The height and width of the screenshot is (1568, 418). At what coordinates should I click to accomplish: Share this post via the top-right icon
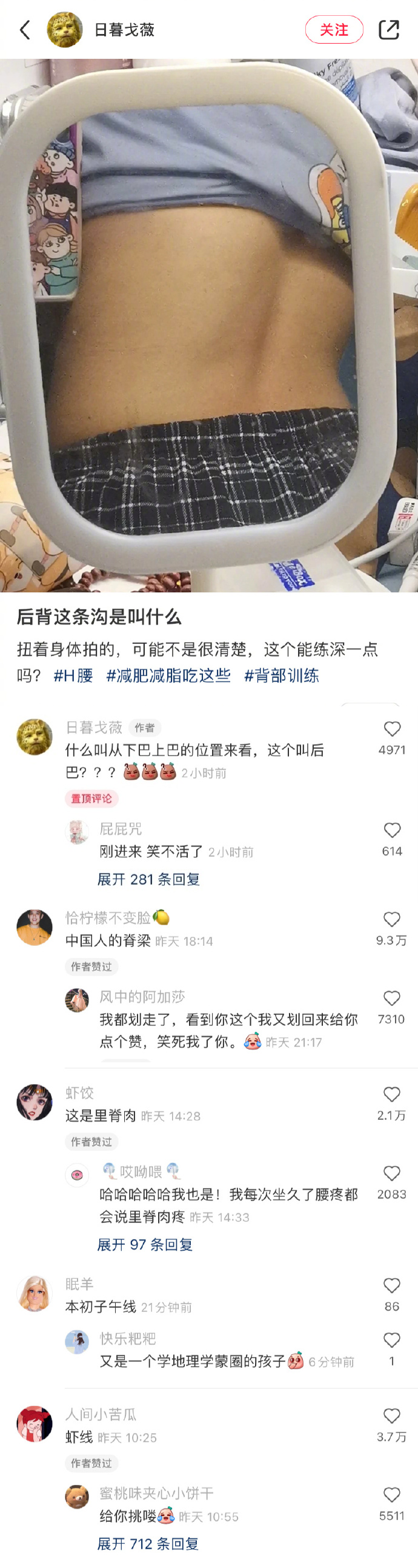388,30
